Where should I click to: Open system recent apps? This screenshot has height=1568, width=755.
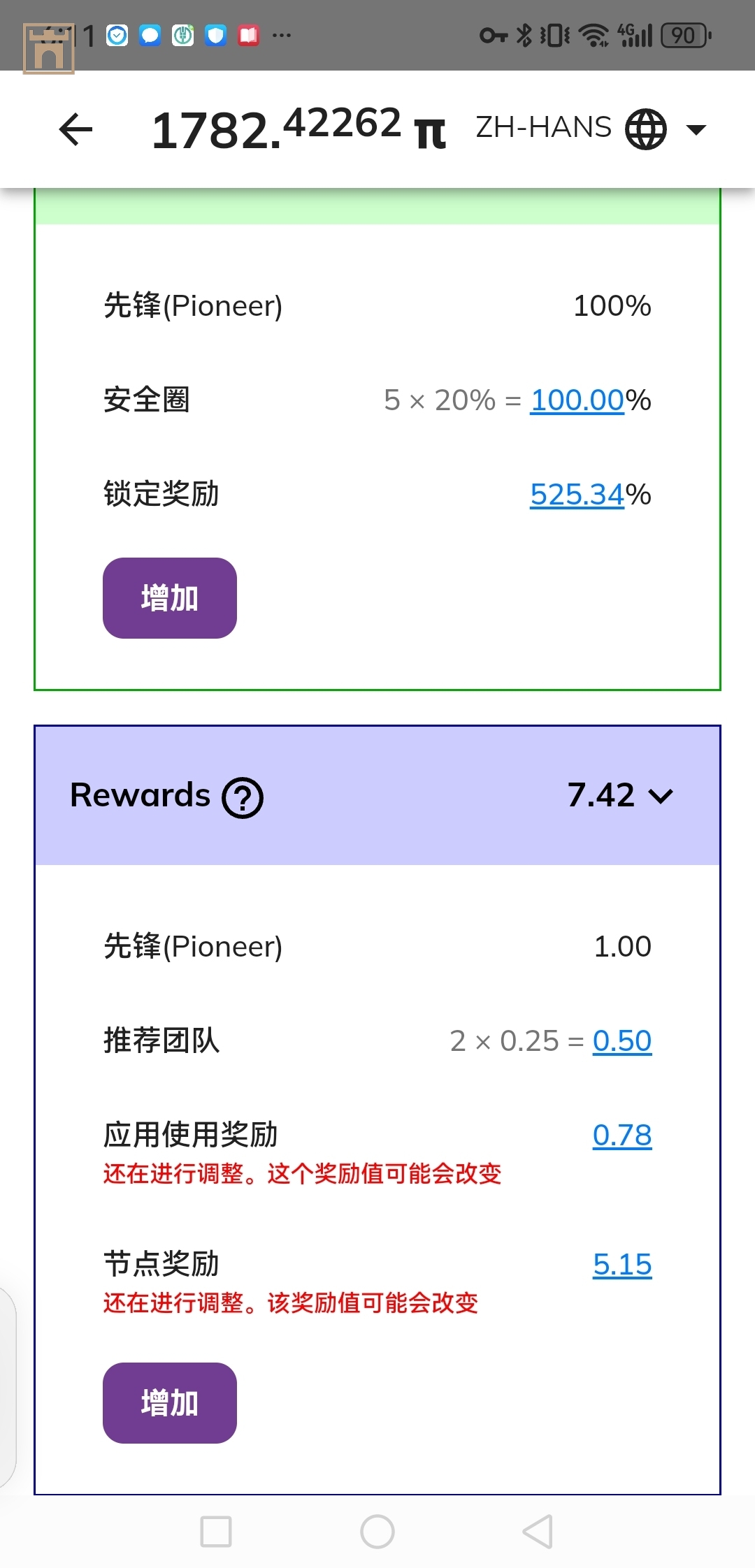point(216,1532)
